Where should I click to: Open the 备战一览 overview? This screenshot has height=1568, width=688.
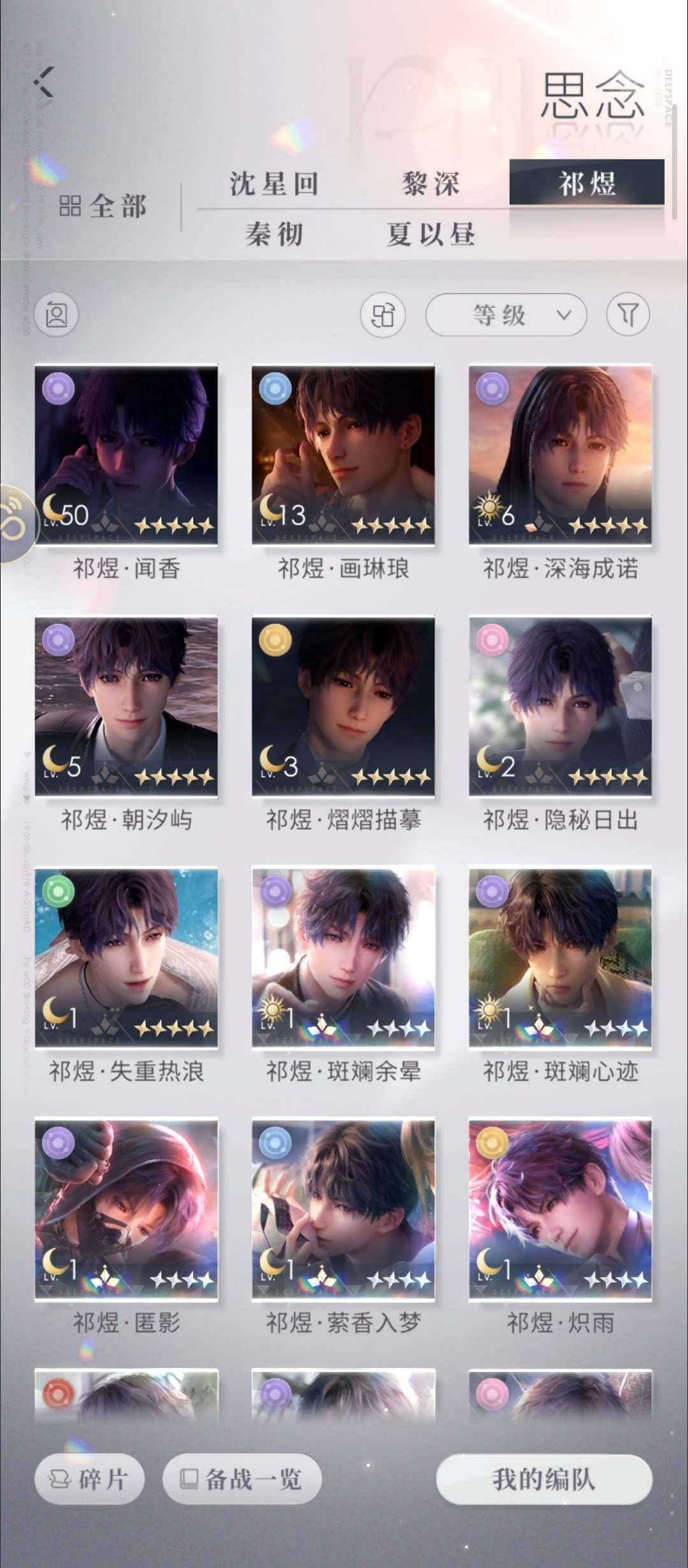click(242, 1479)
